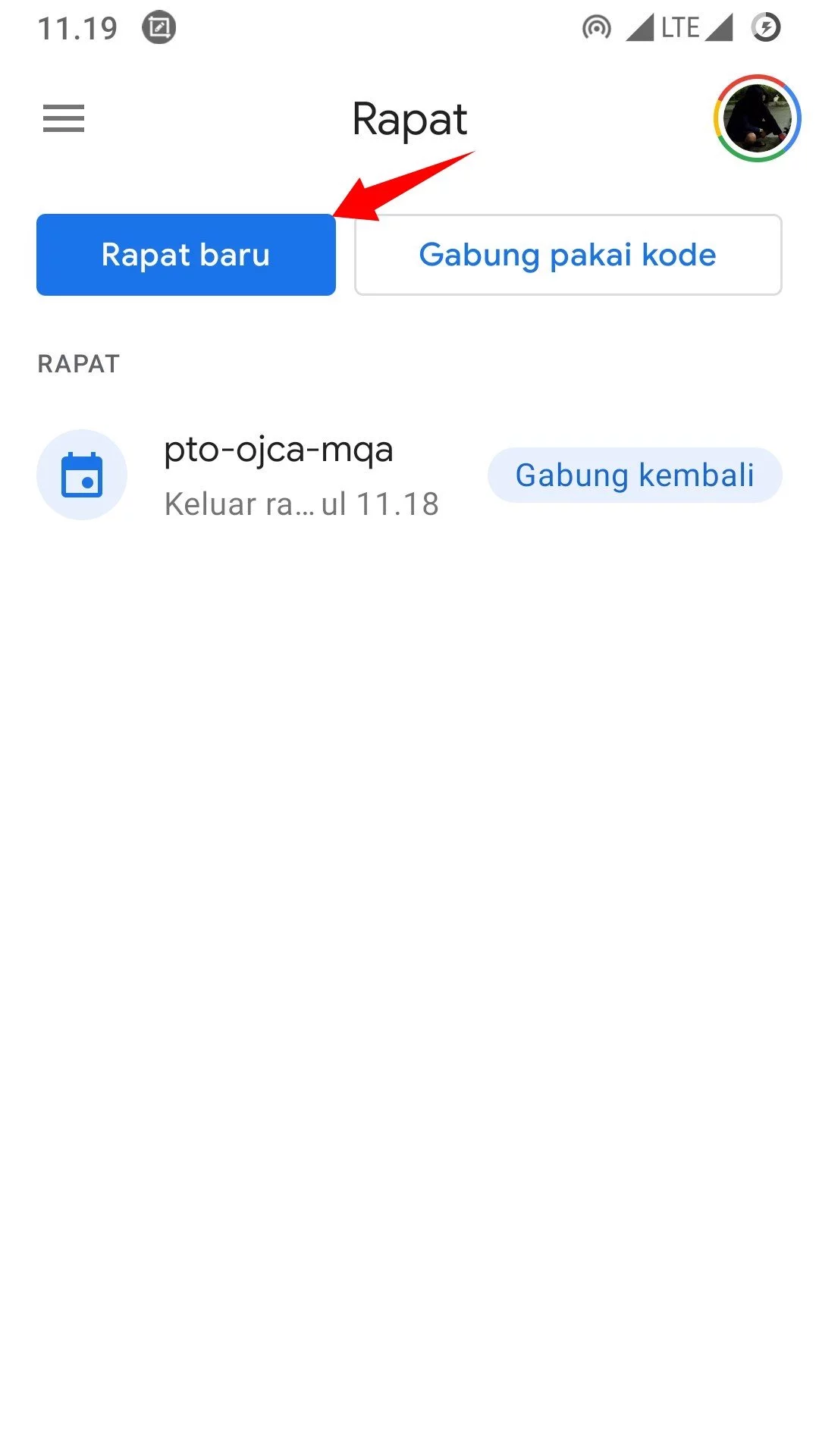Click the hamburger icon to expand sidebar
The height and width of the screenshot is (1456, 819).
63,119
